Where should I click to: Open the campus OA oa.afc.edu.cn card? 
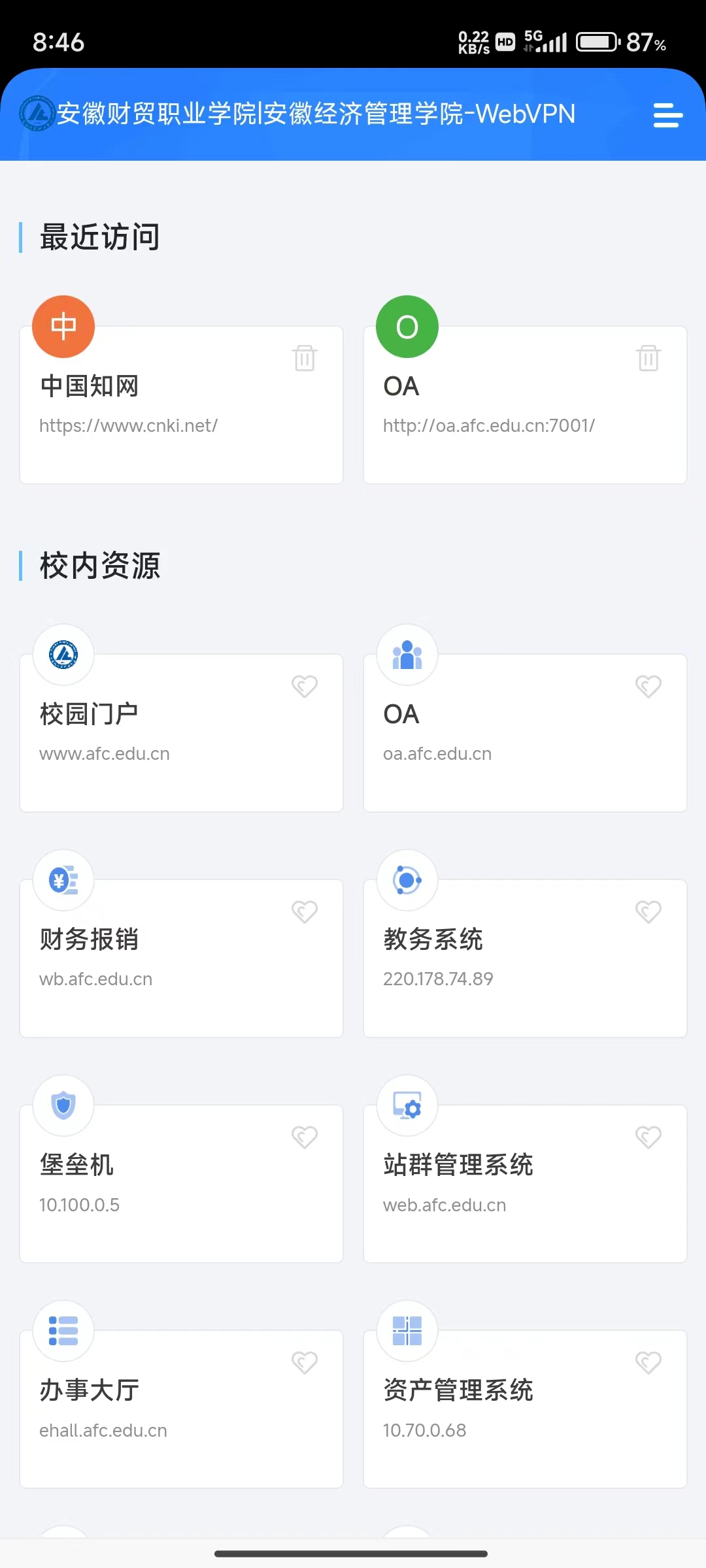coord(524,733)
